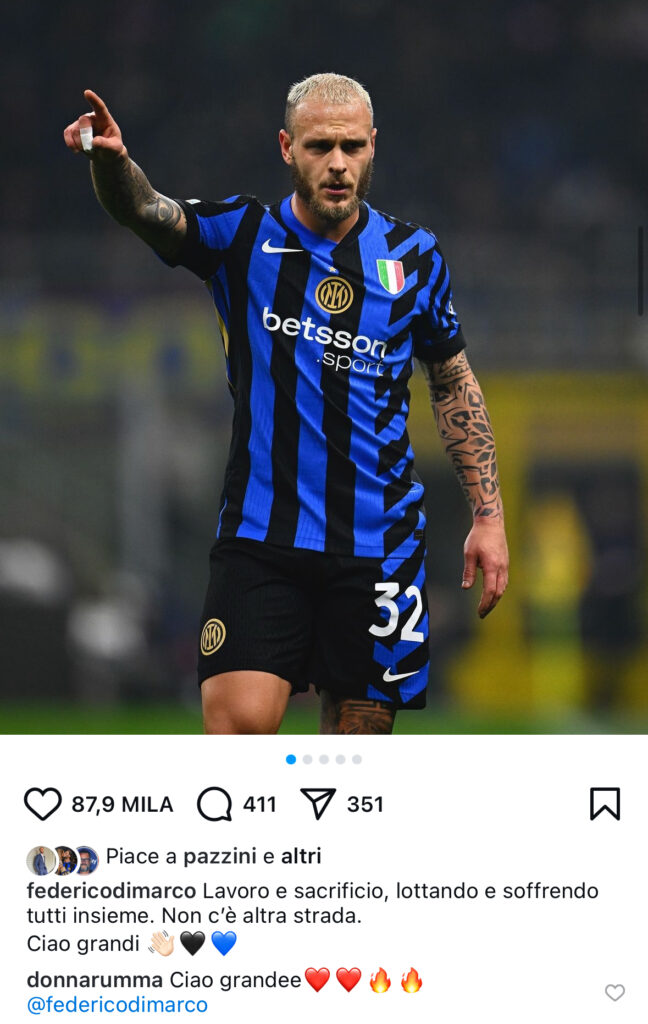
Task: View the others who liked via 'altri'
Action: (x=301, y=856)
